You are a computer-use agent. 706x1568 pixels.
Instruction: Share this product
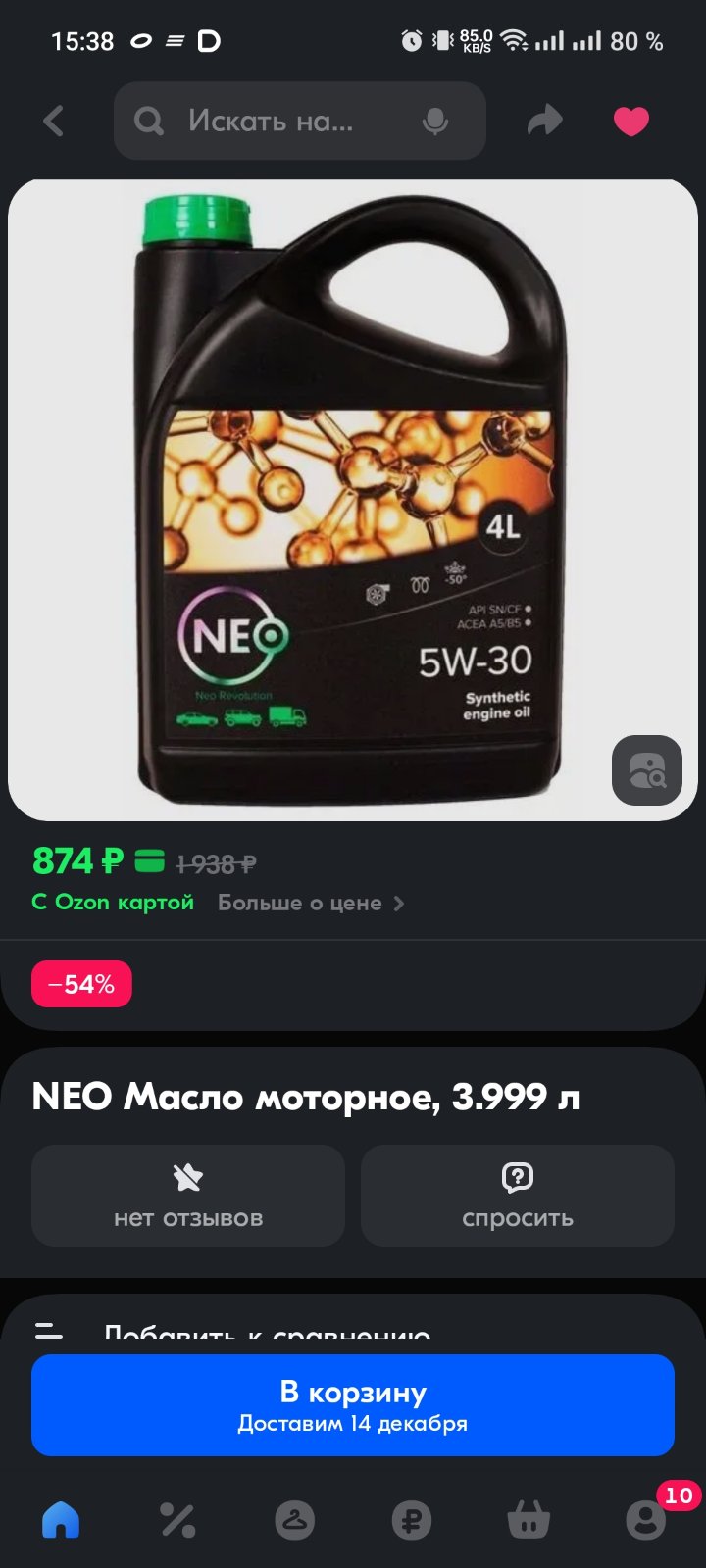point(545,121)
